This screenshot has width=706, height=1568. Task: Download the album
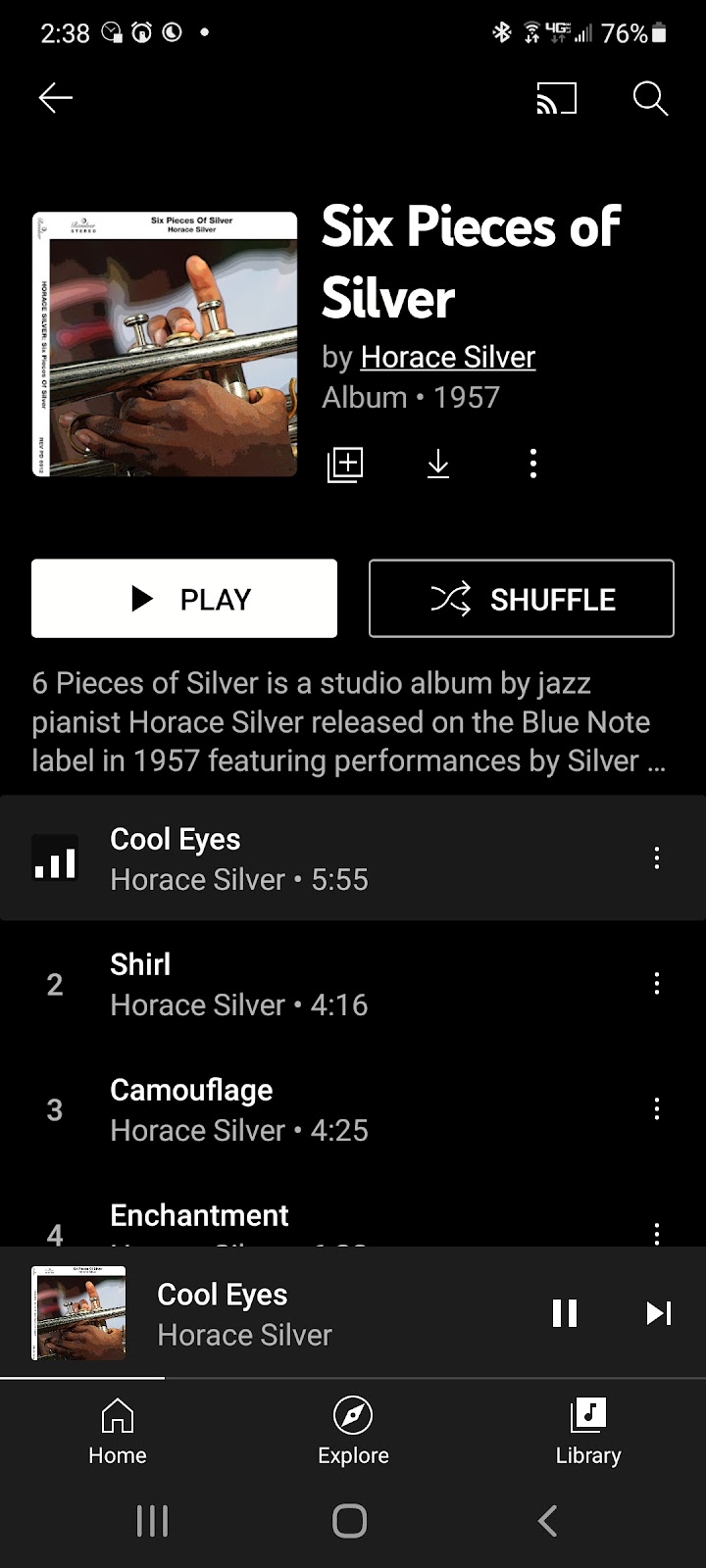438,464
